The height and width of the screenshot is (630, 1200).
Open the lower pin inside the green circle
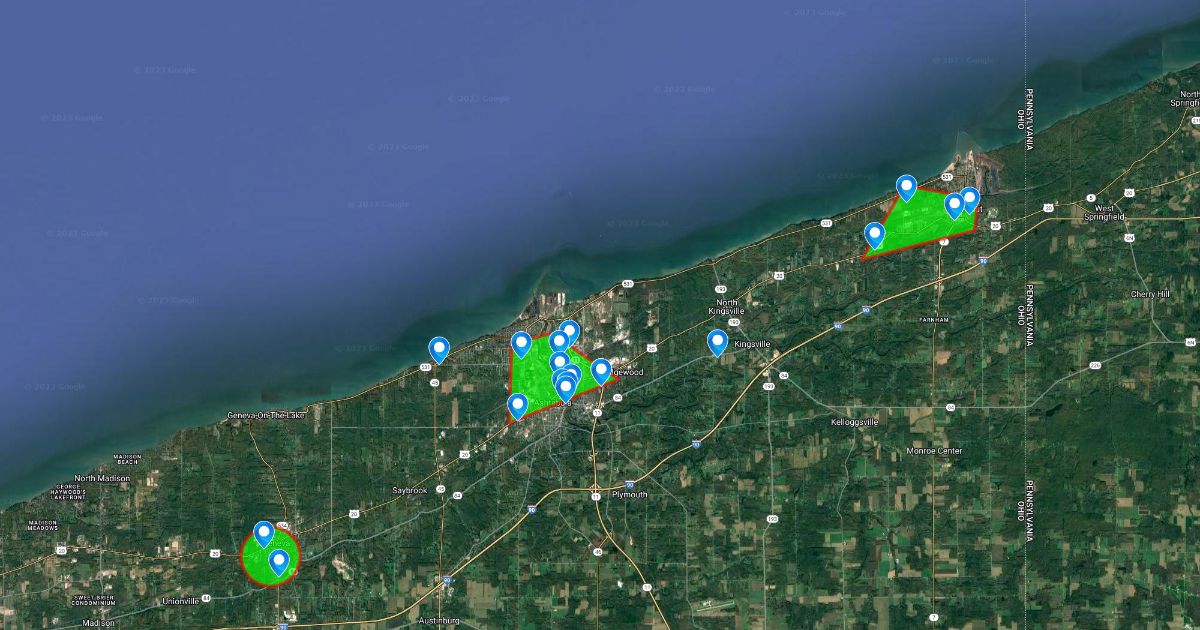279,562
